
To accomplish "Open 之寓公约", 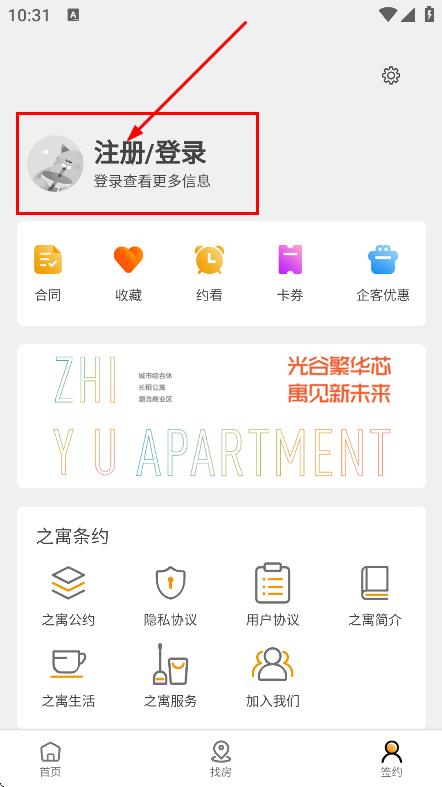I will tap(68, 596).
